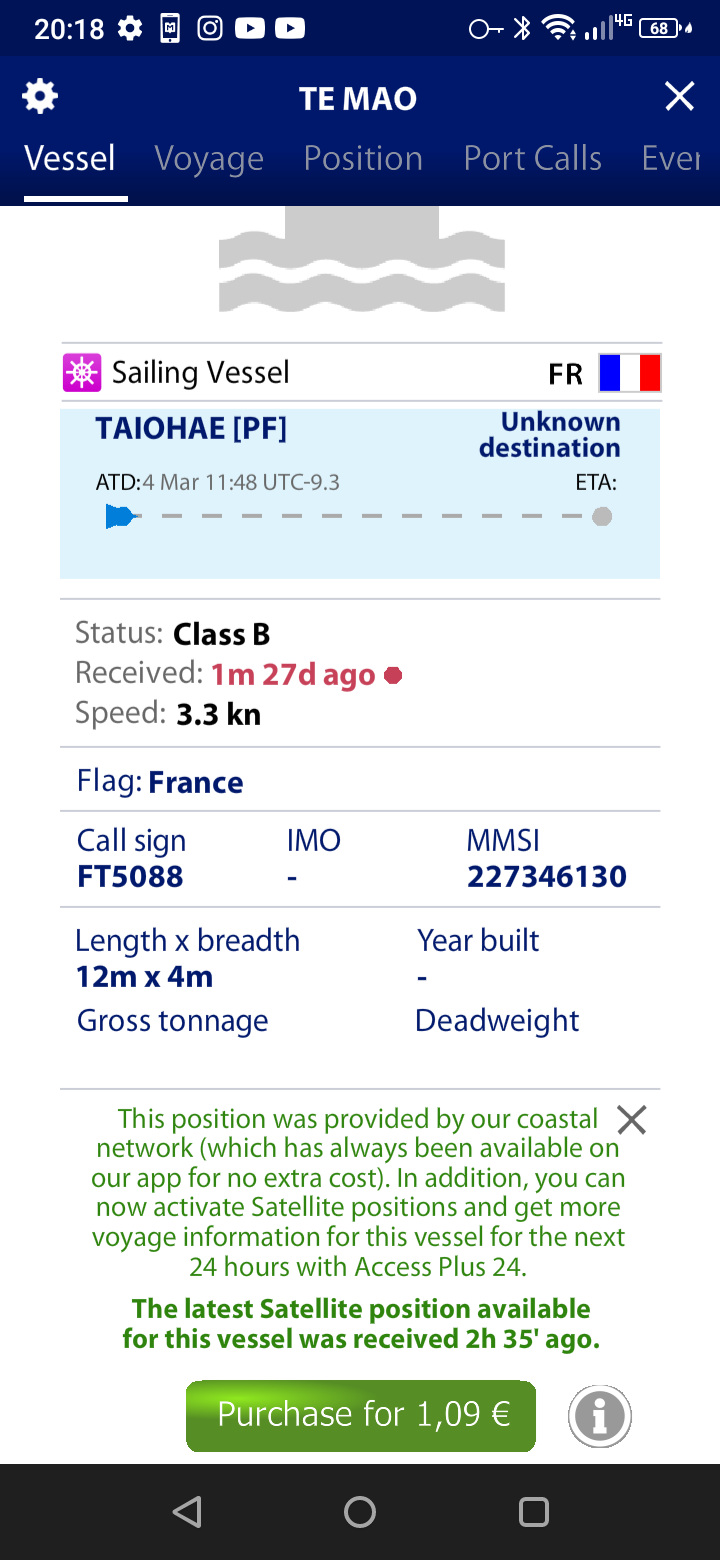This screenshot has width=720, height=1560.
Task: Open the info icon beside Purchase
Action: point(600,1416)
